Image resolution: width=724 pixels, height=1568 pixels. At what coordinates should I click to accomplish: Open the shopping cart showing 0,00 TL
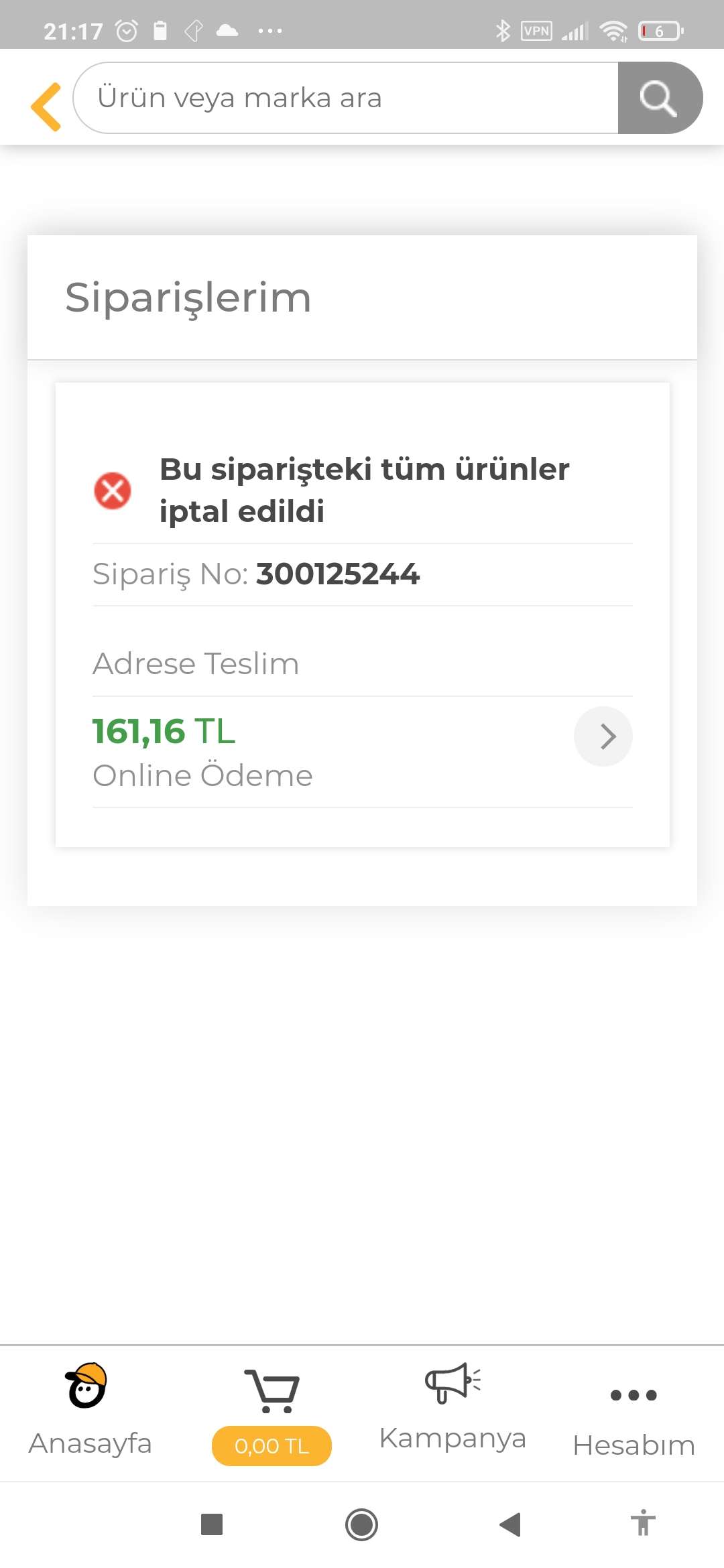(x=271, y=1415)
